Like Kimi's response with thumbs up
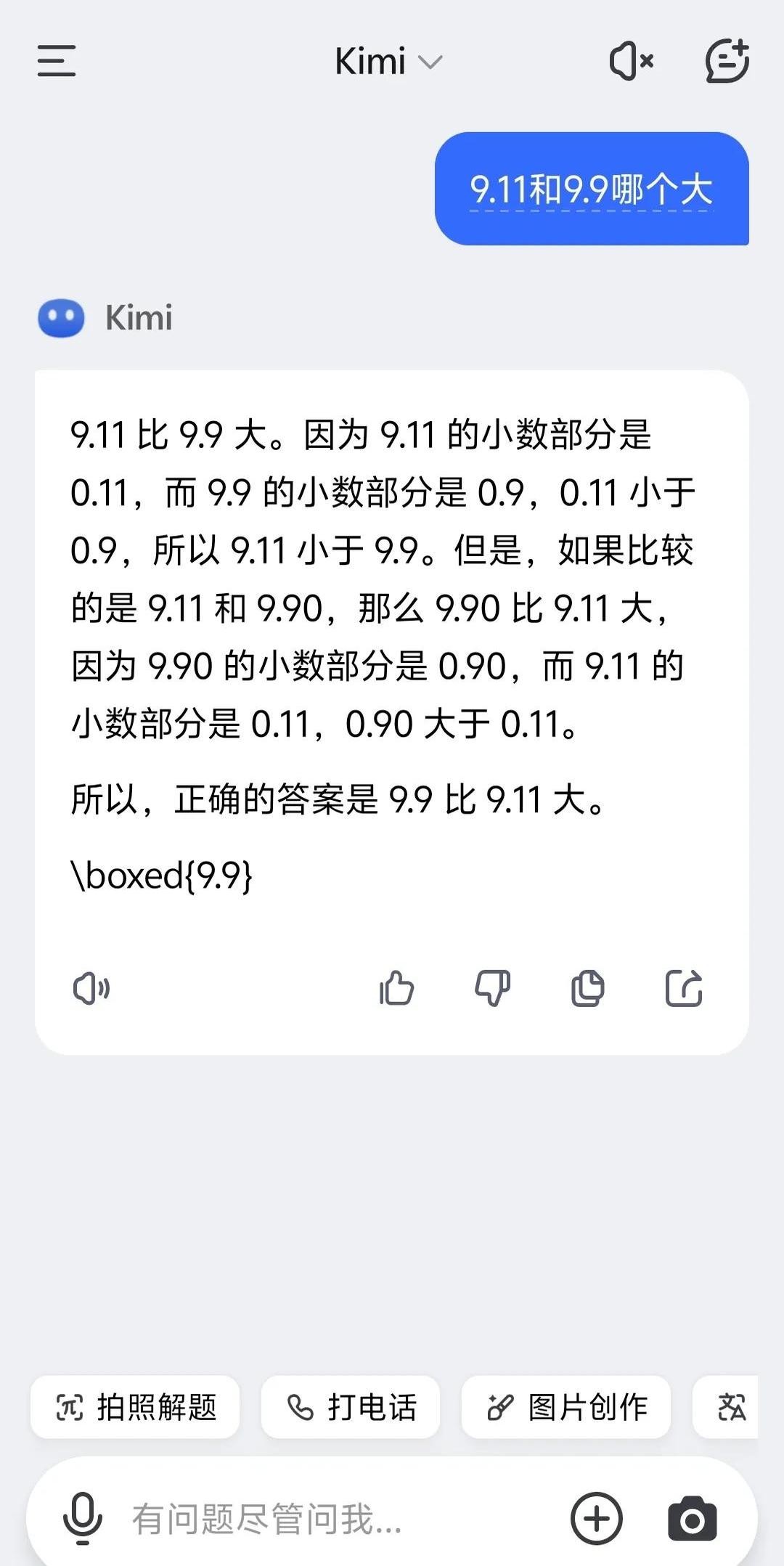784x1566 pixels. (x=396, y=988)
